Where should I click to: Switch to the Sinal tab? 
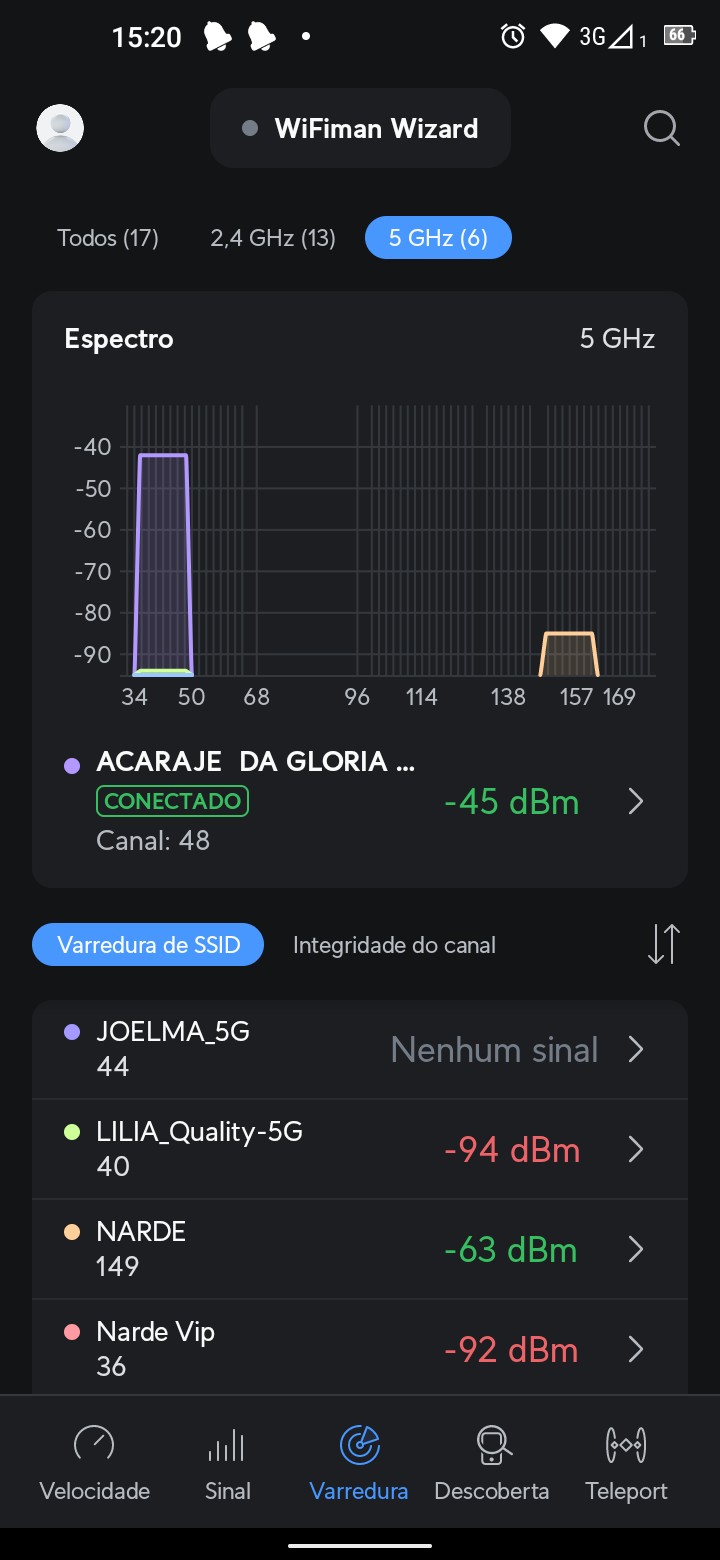[x=227, y=1463]
